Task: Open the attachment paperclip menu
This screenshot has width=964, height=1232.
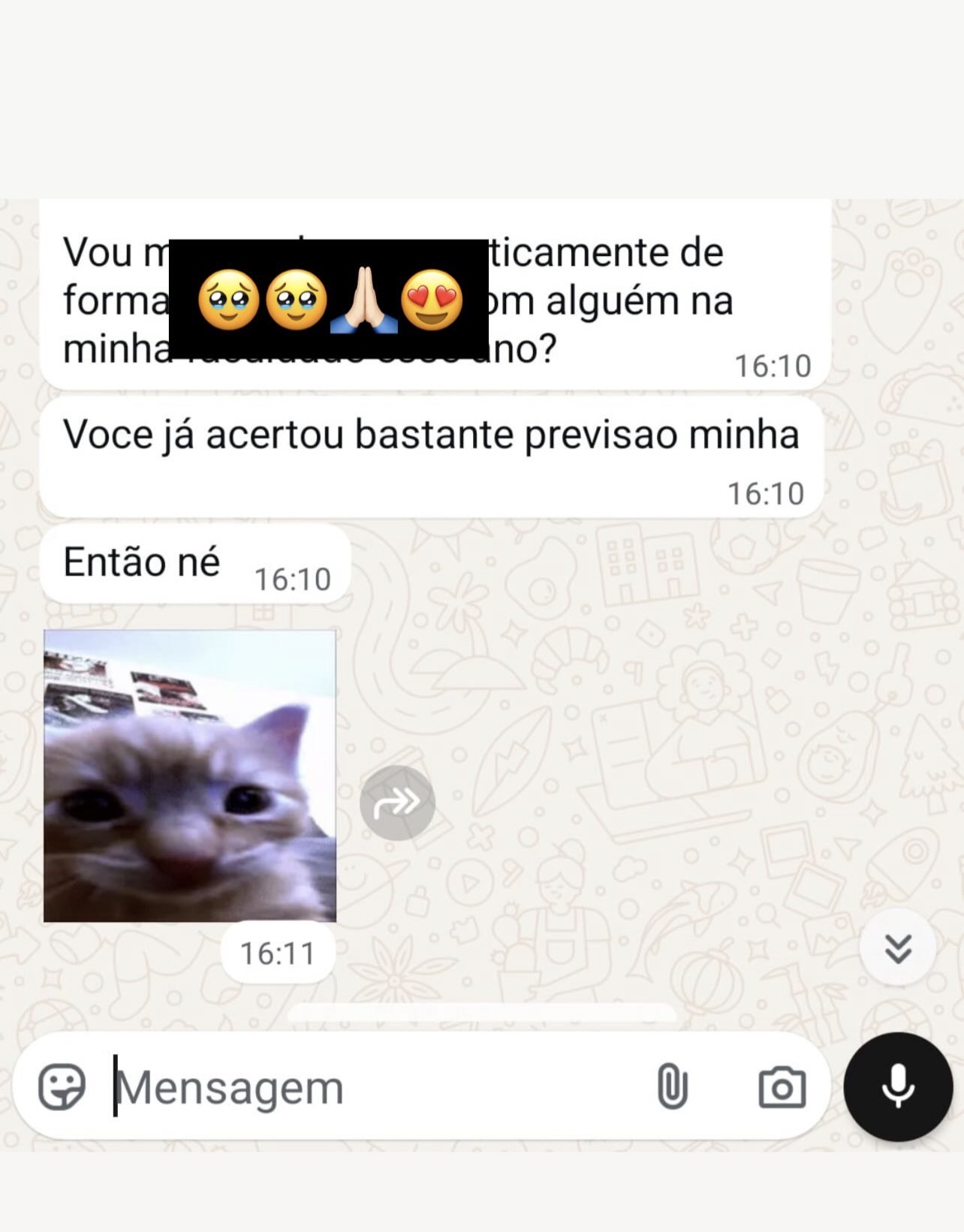Action: [x=672, y=1086]
